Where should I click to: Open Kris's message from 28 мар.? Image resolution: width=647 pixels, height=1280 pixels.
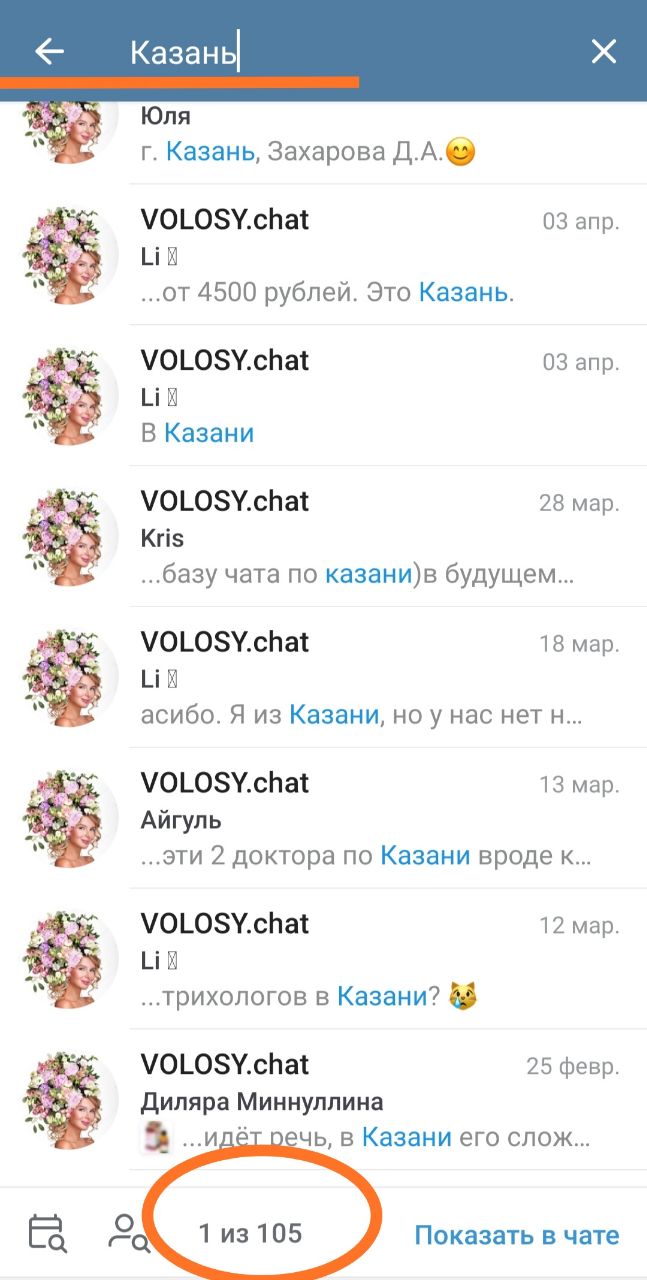click(x=323, y=537)
